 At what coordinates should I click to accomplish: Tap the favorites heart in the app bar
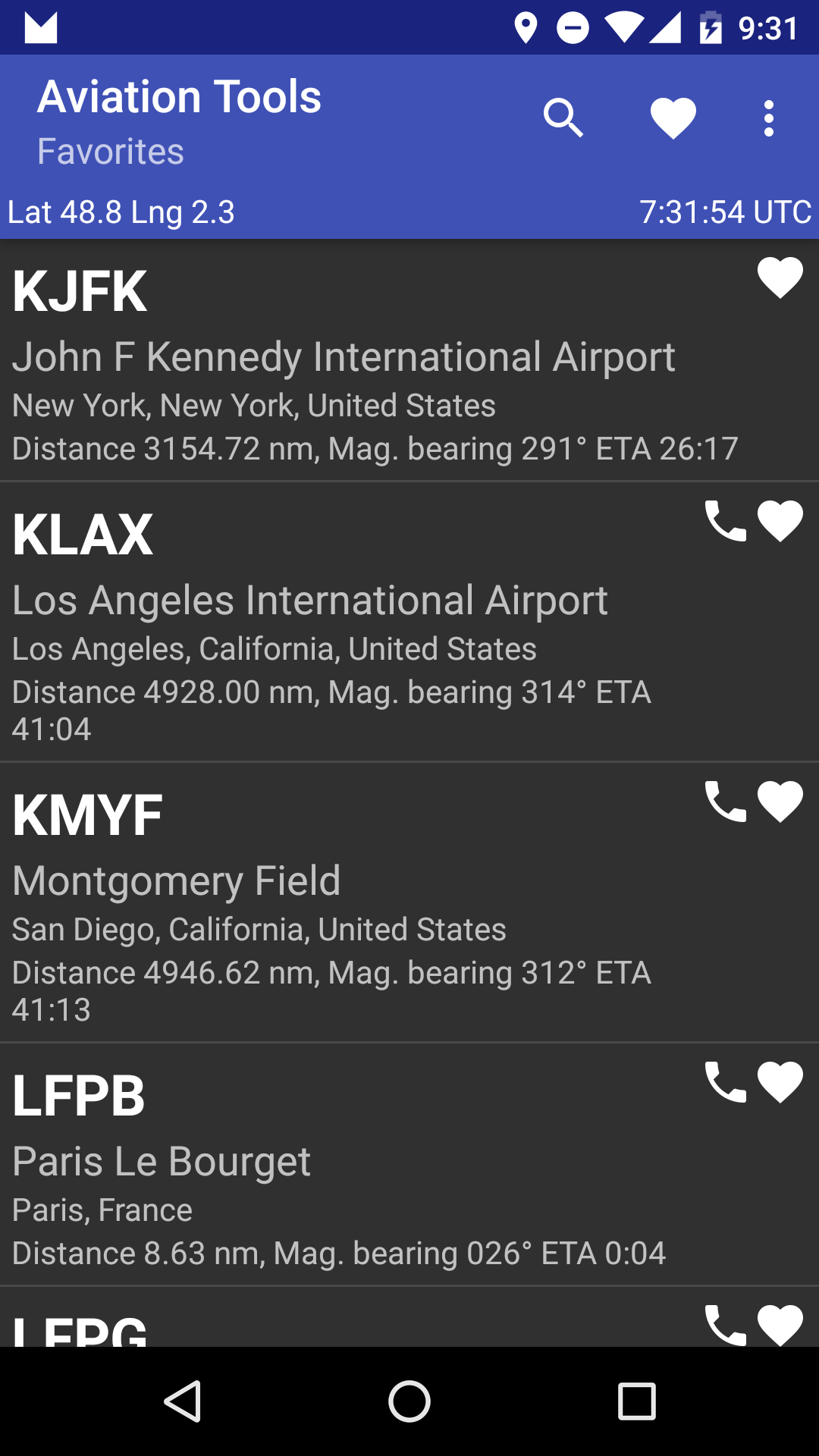(673, 119)
